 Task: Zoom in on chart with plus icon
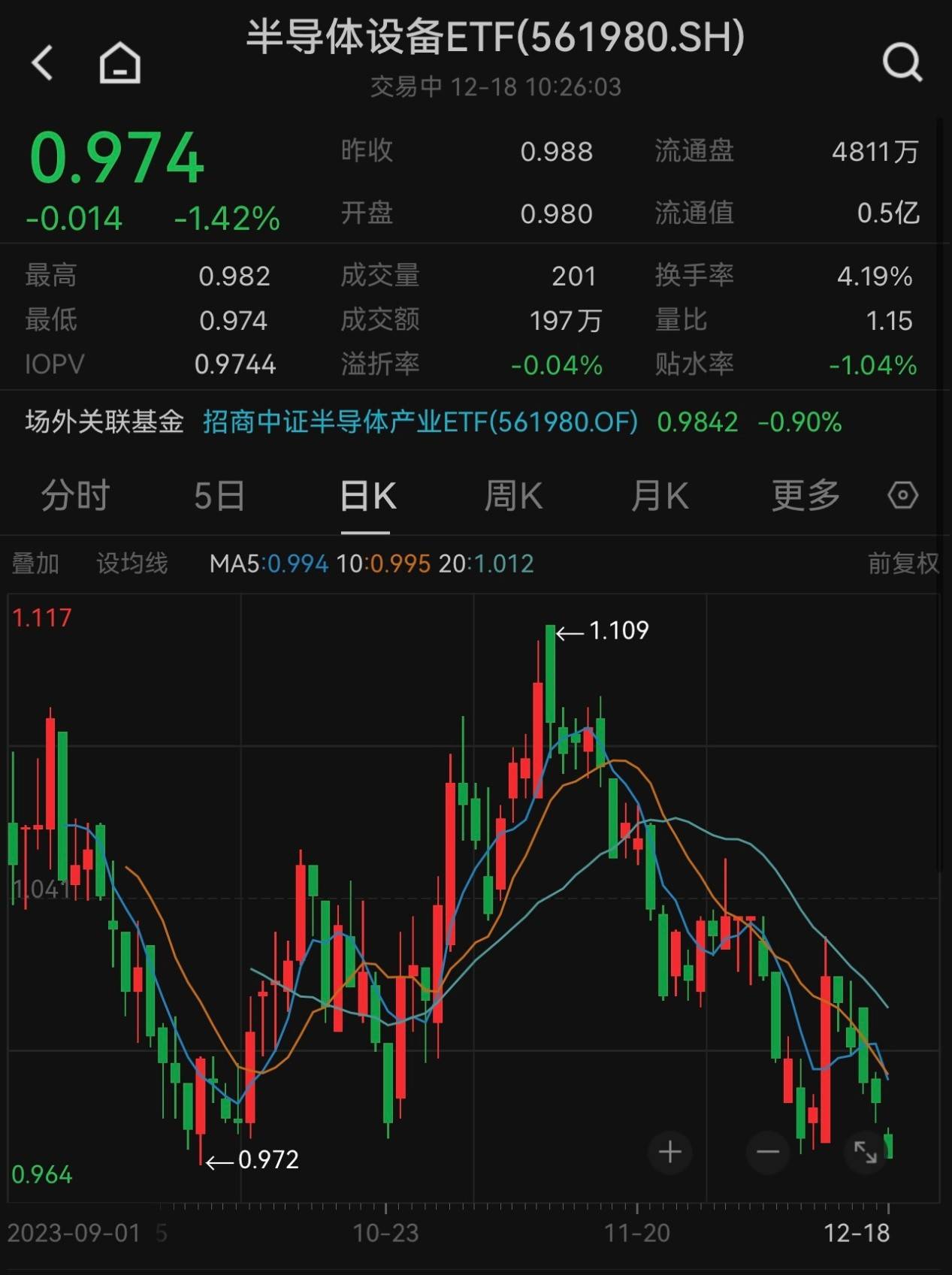(669, 1152)
